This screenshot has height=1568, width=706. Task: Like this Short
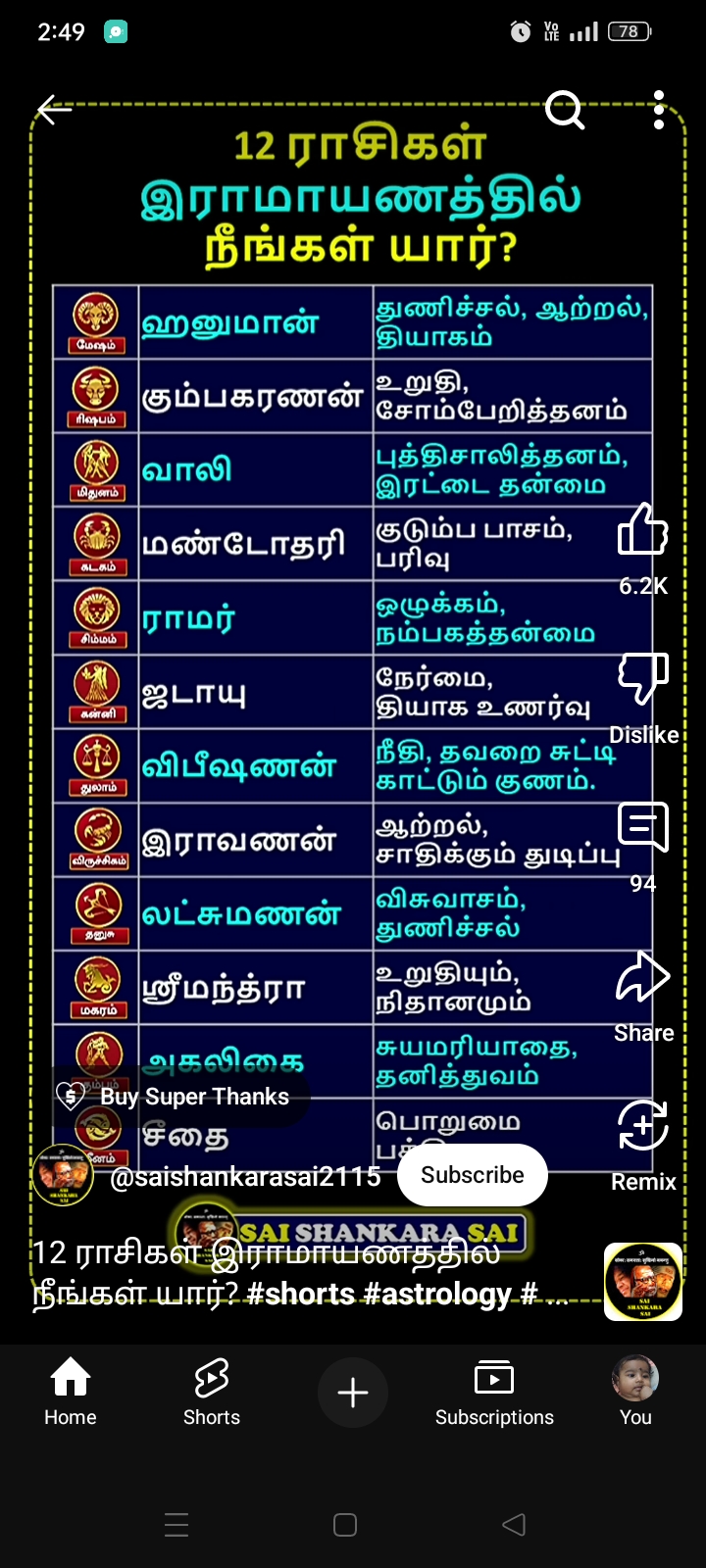643,531
